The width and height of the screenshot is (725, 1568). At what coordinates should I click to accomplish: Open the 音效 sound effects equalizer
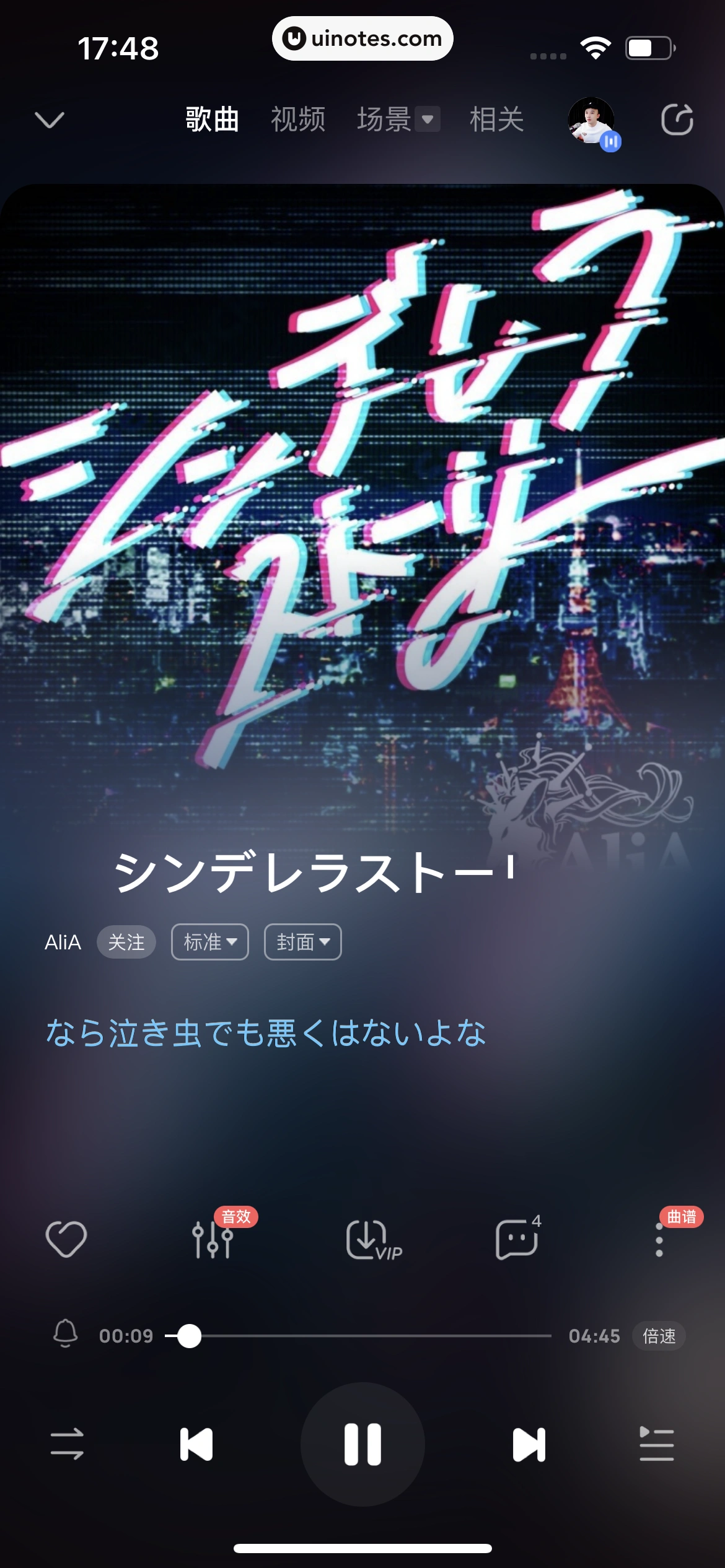pos(214,1239)
